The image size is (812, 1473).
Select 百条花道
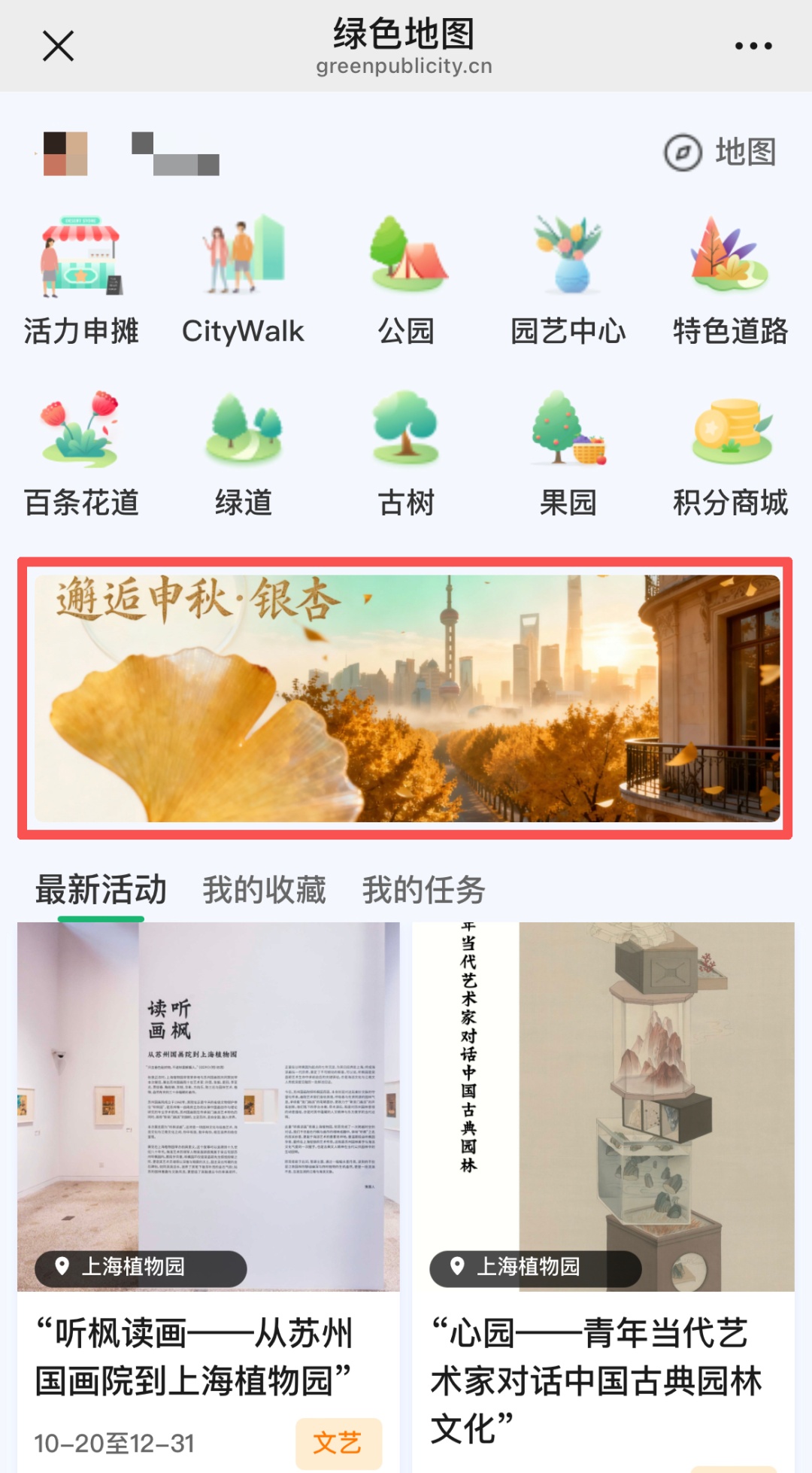click(81, 453)
